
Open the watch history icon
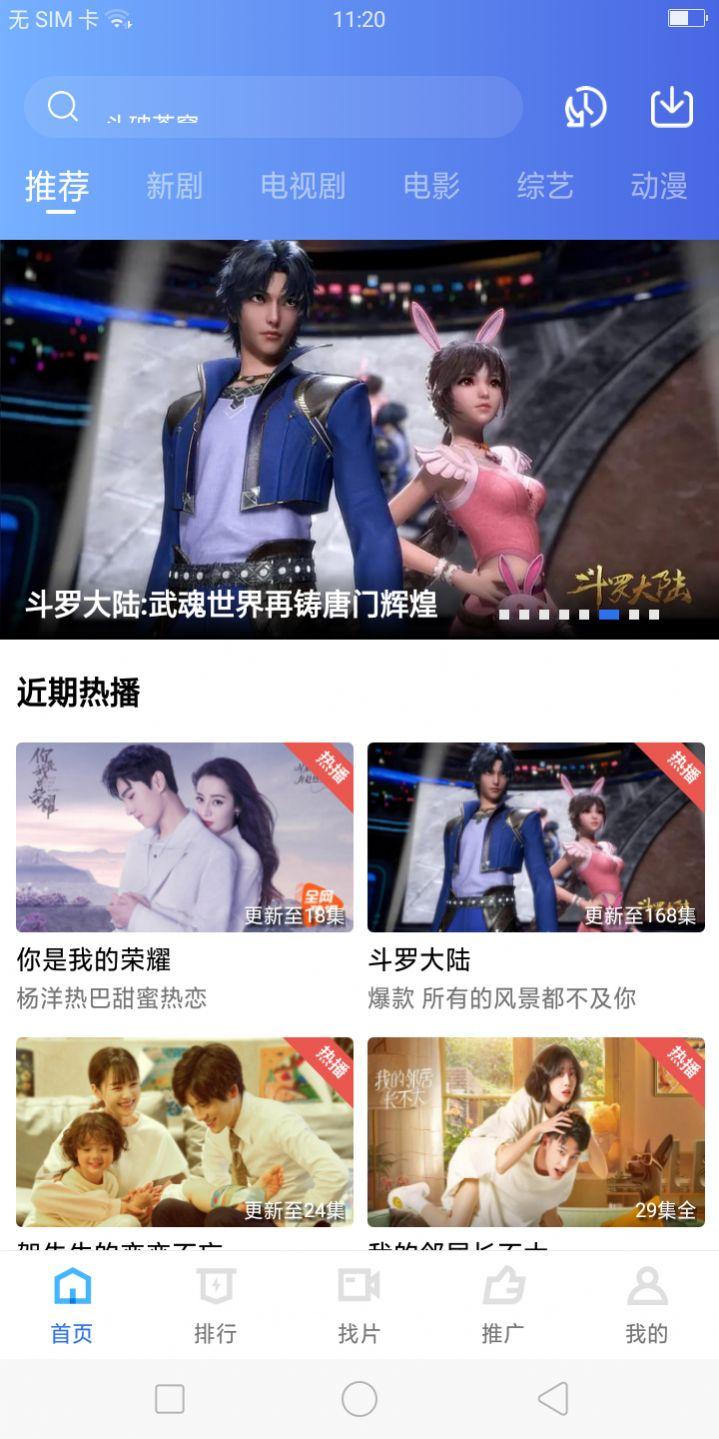[585, 107]
